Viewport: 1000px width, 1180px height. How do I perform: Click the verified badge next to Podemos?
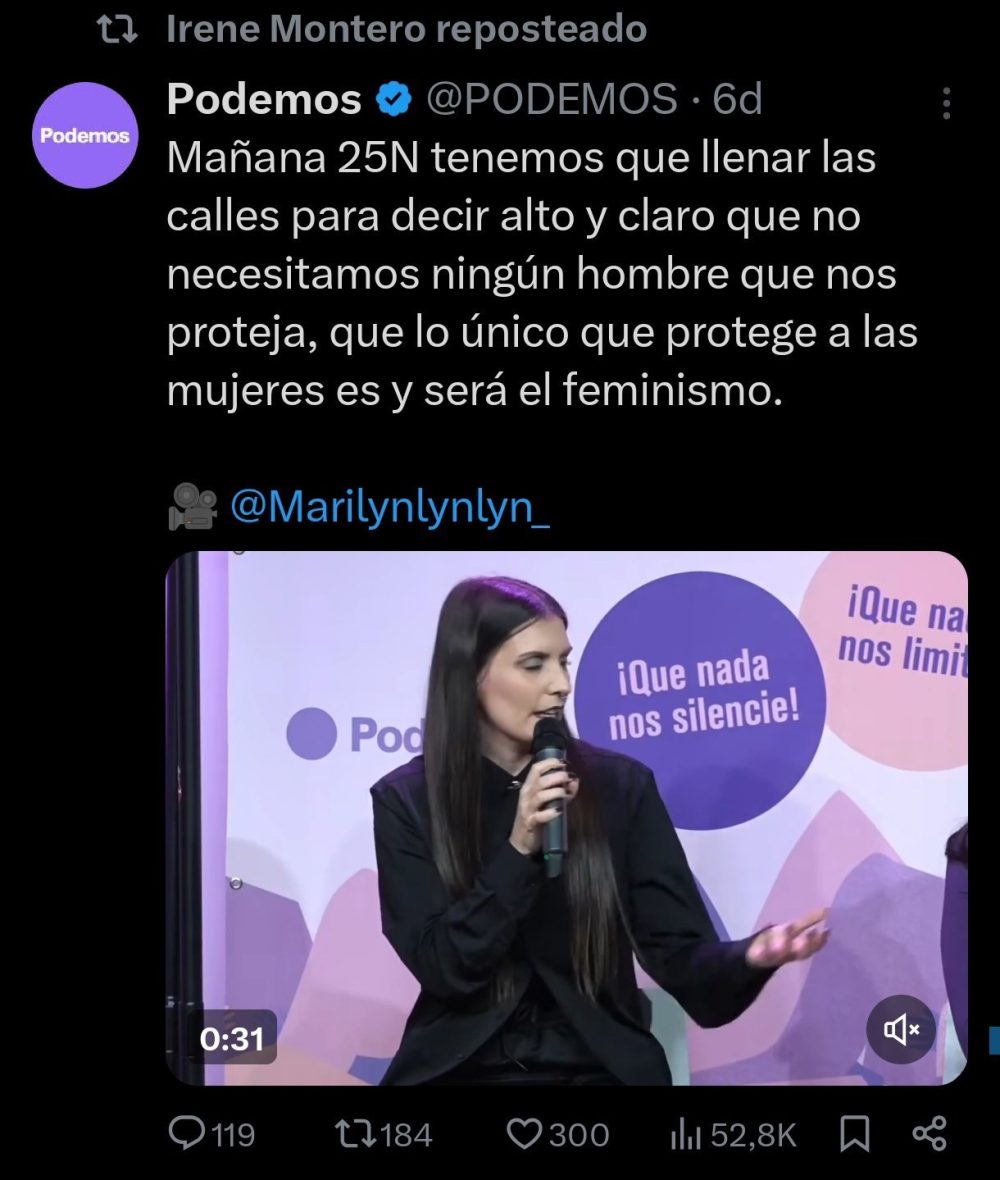coord(390,98)
